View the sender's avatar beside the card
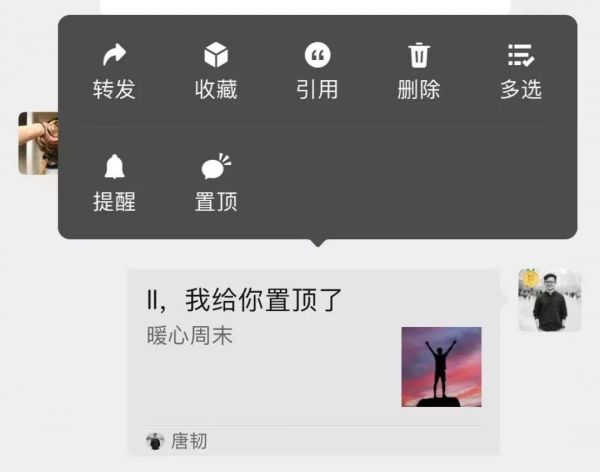The height and width of the screenshot is (472, 600). click(549, 300)
